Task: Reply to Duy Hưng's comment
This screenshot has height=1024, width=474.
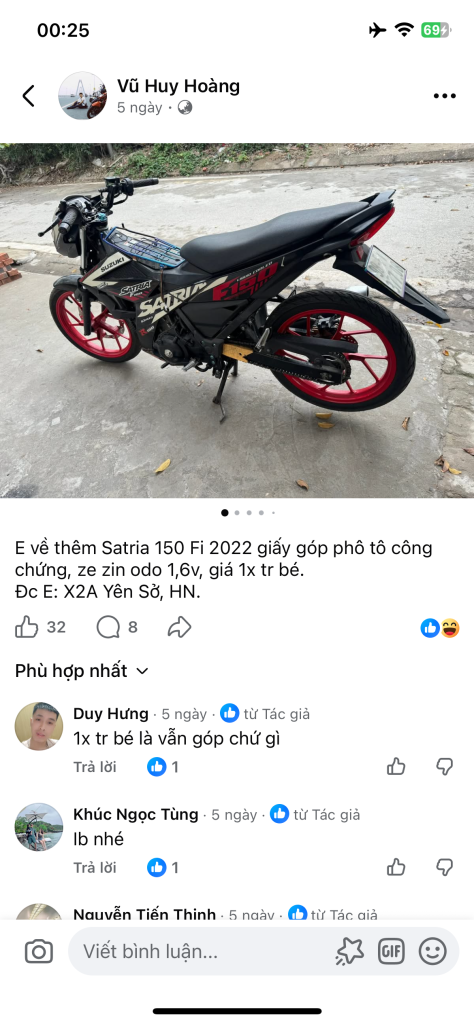Action: point(95,767)
